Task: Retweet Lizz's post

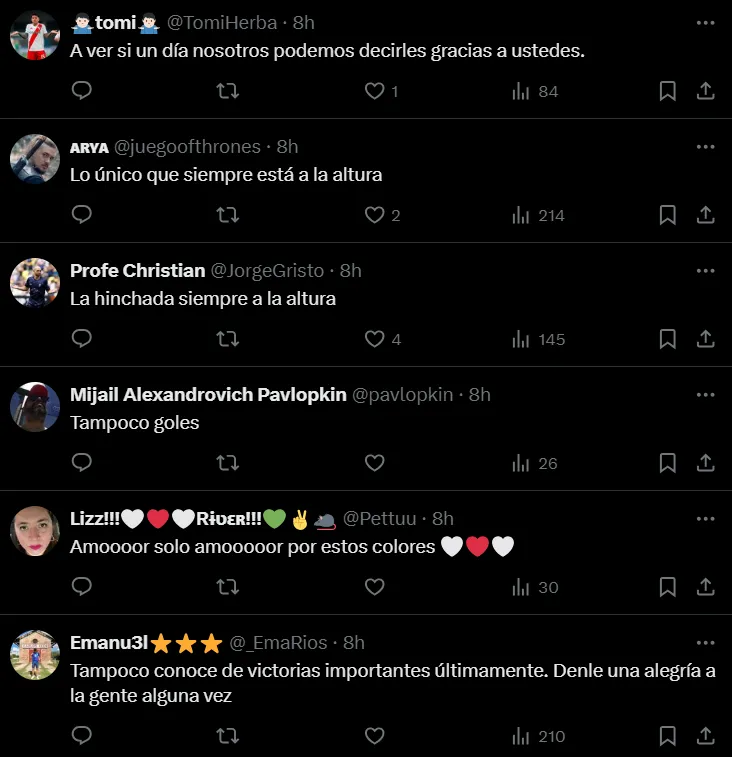Action: coord(228,587)
